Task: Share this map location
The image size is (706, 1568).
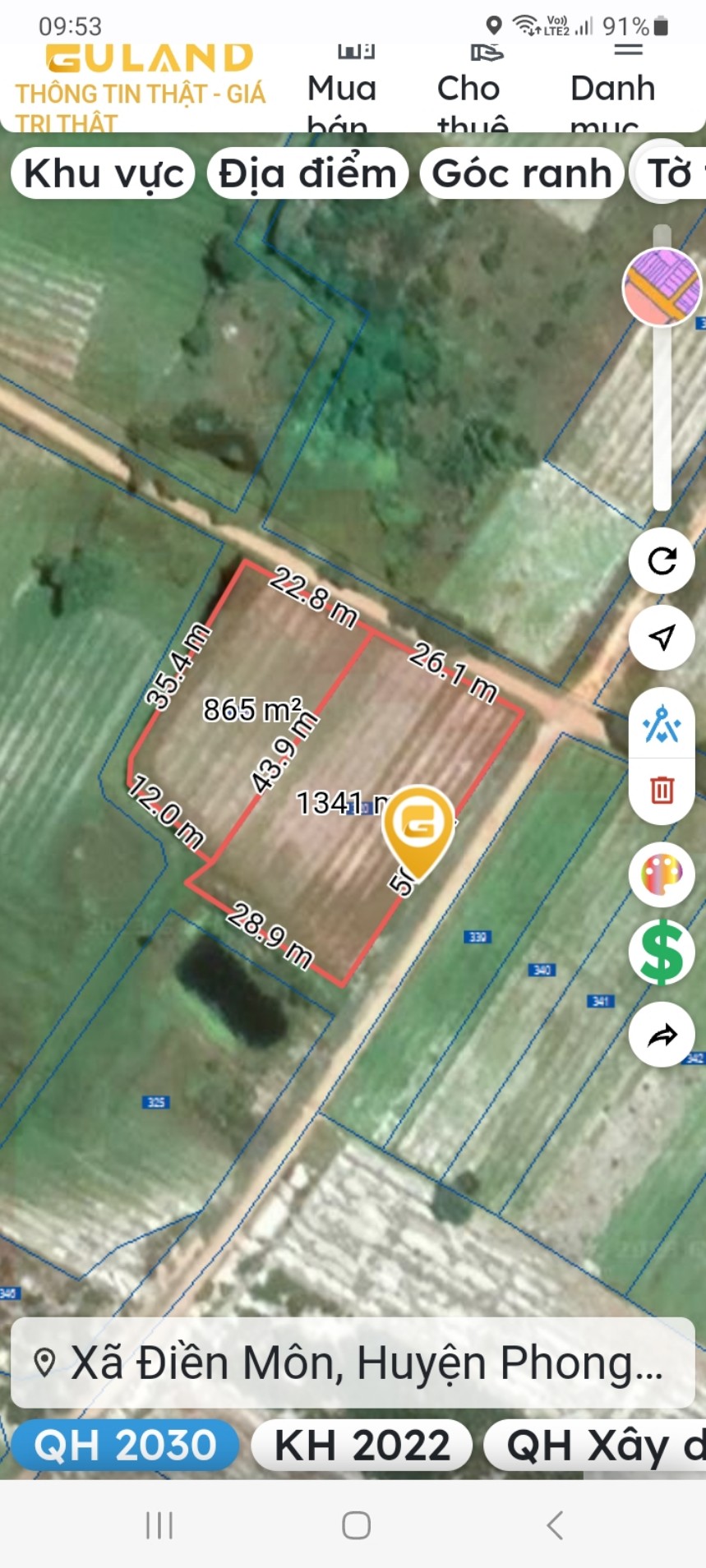Action: tap(662, 1035)
